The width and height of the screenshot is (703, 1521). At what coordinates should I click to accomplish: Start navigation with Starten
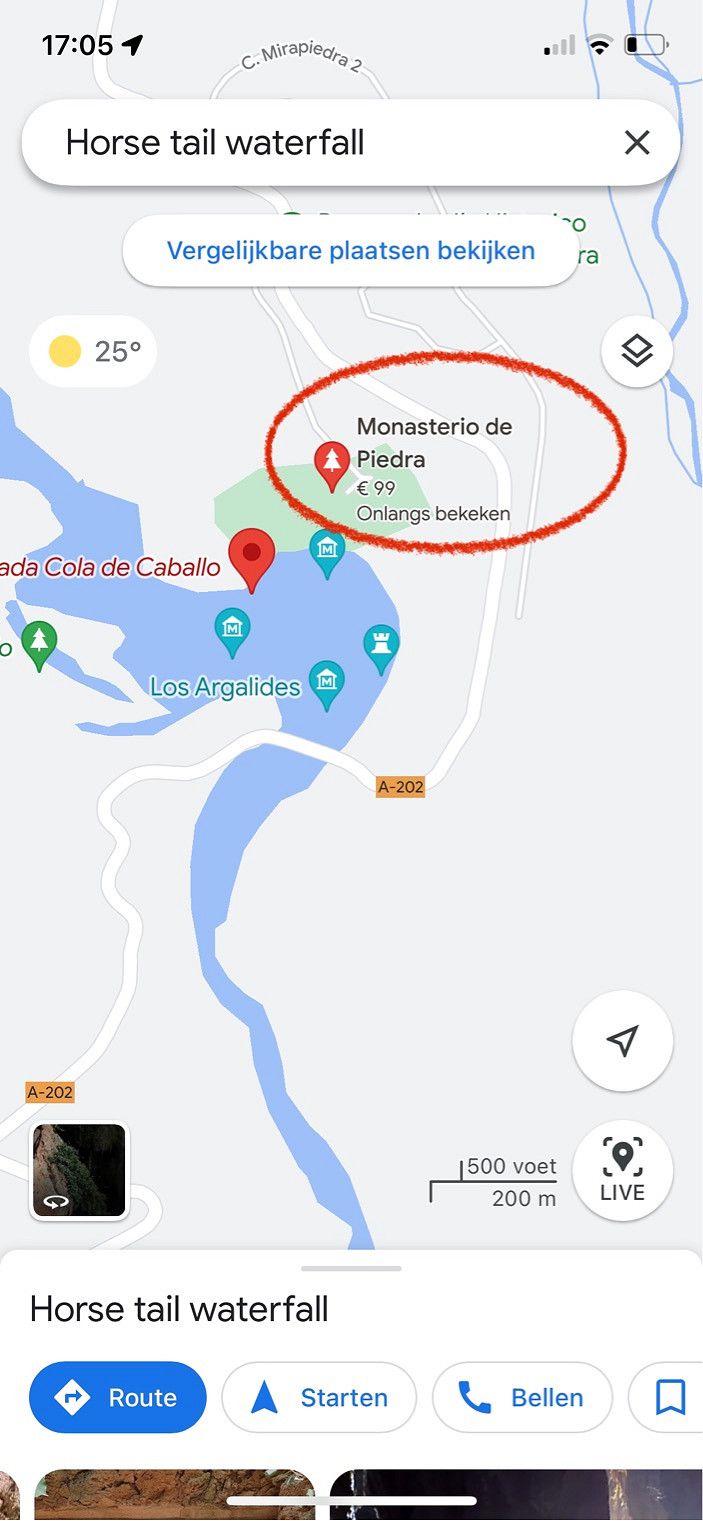318,1397
